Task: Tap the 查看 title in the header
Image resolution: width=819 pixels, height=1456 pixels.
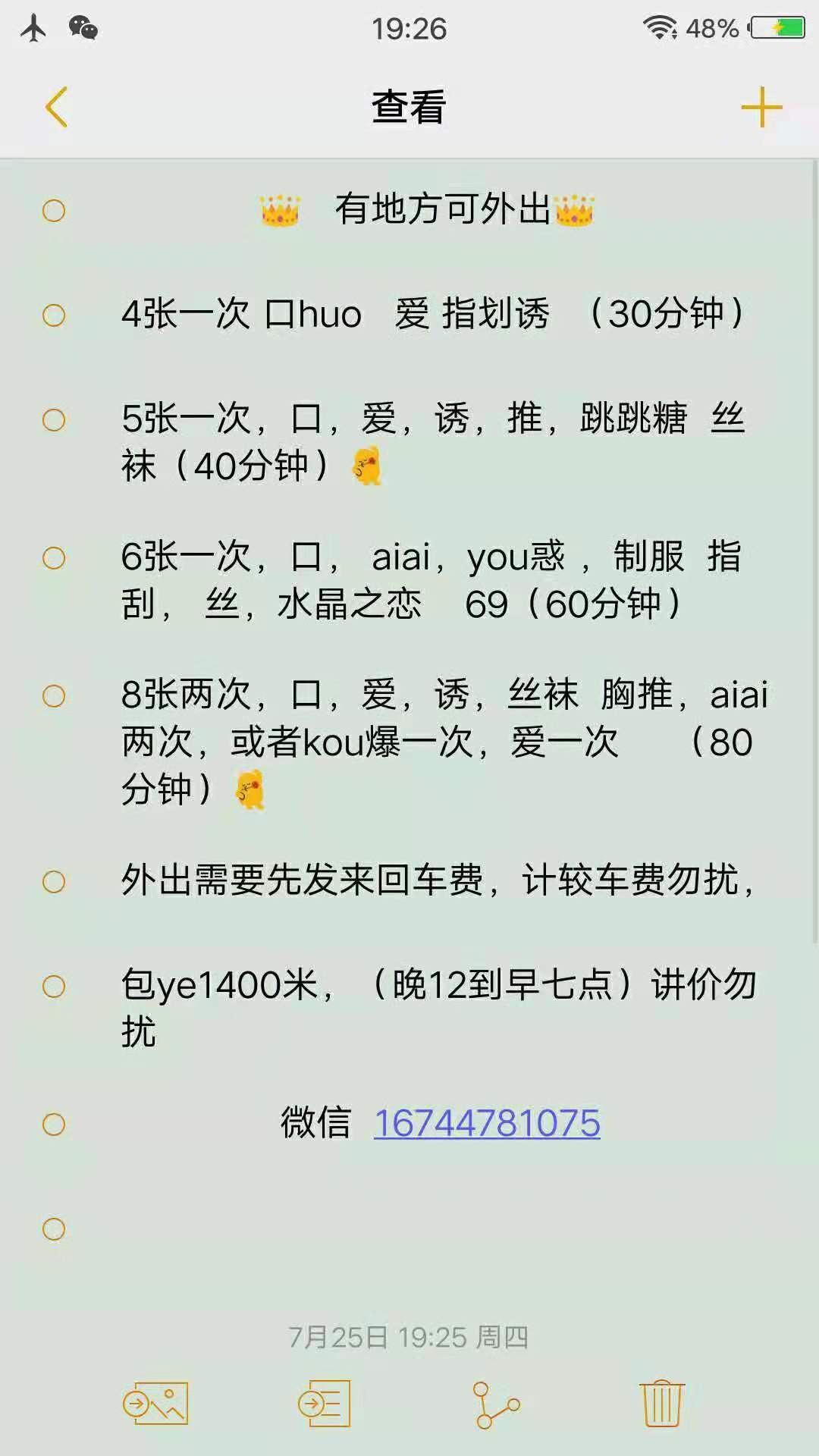Action: click(x=407, y=106)
